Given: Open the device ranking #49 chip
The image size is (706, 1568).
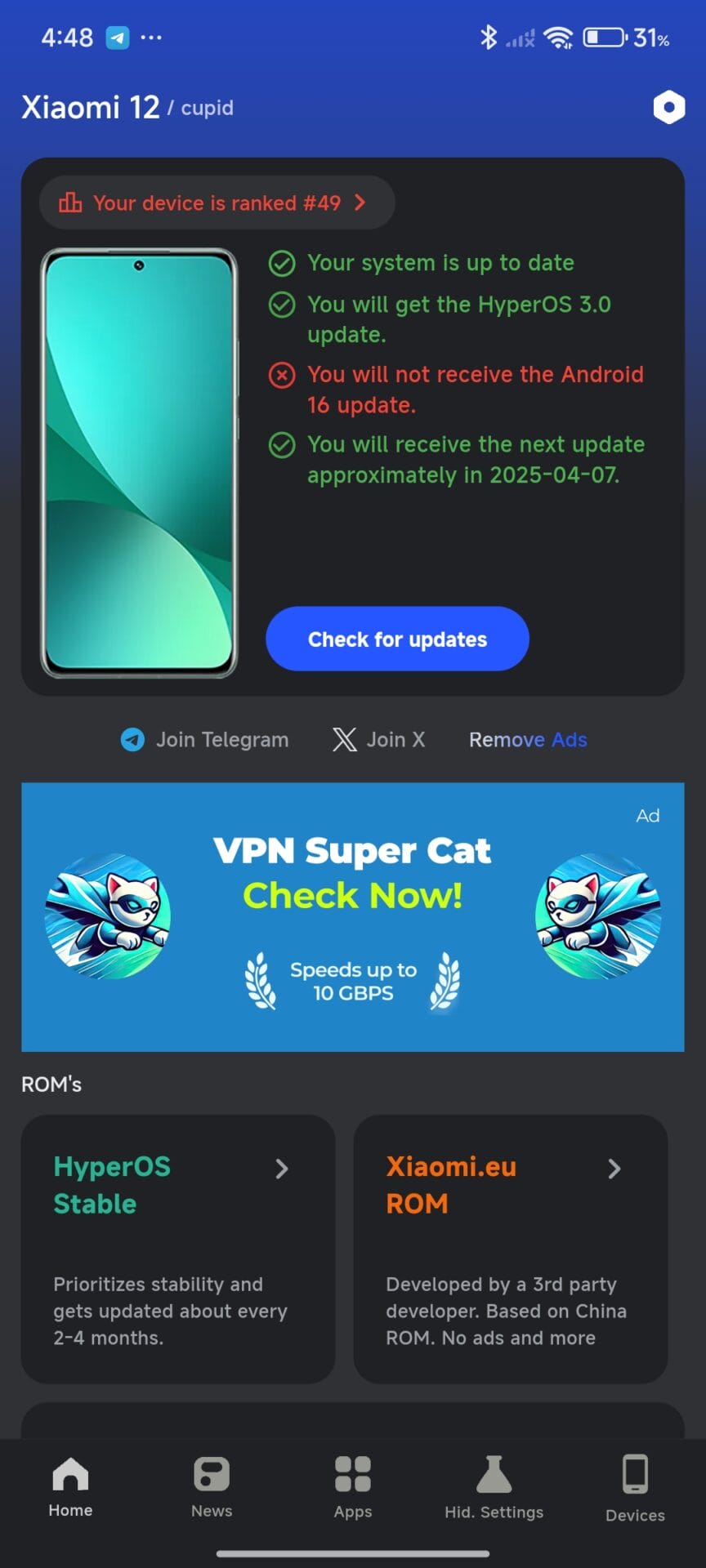Looking at the screenshot, I should click(x=217, y=203).
